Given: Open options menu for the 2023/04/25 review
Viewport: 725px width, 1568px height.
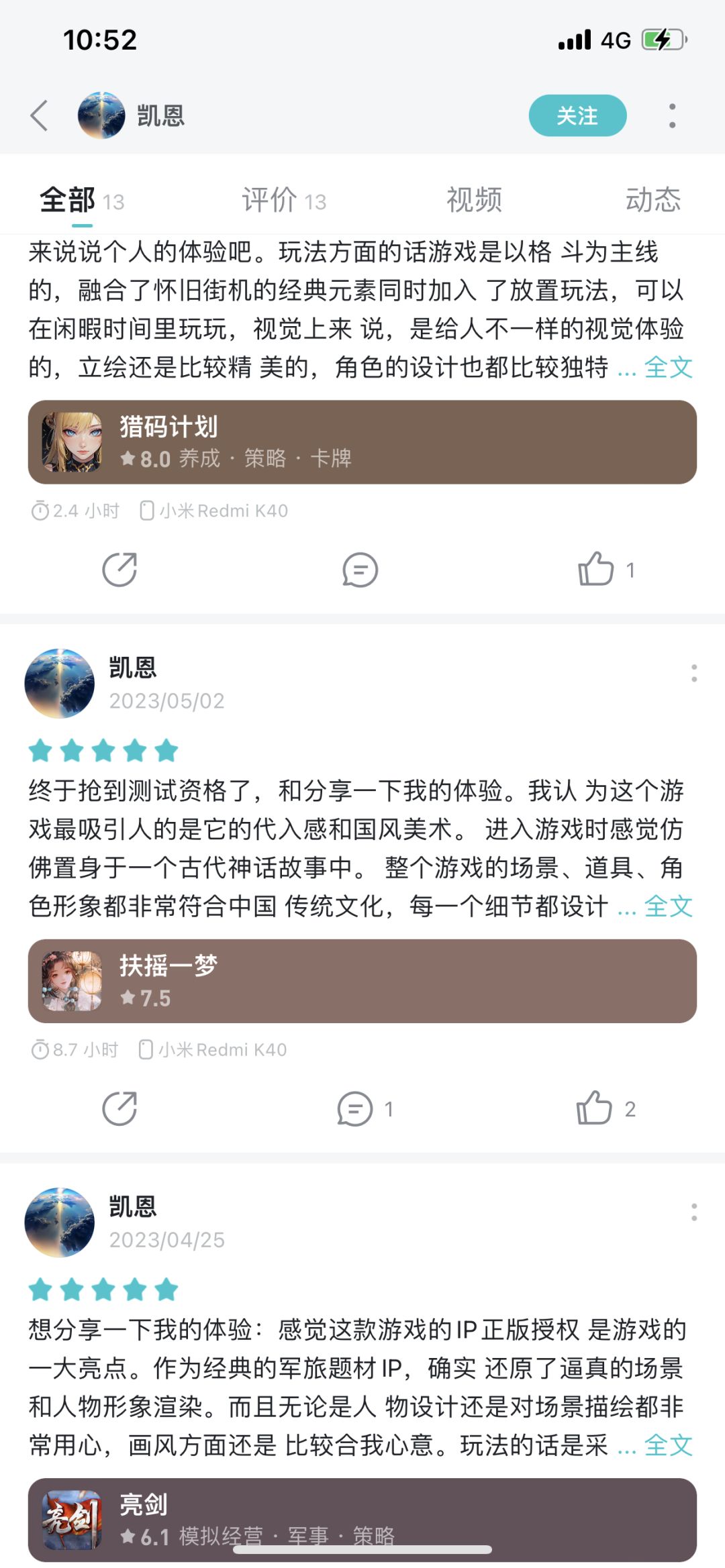Looking at the screenshot, I should [693, 1212].
